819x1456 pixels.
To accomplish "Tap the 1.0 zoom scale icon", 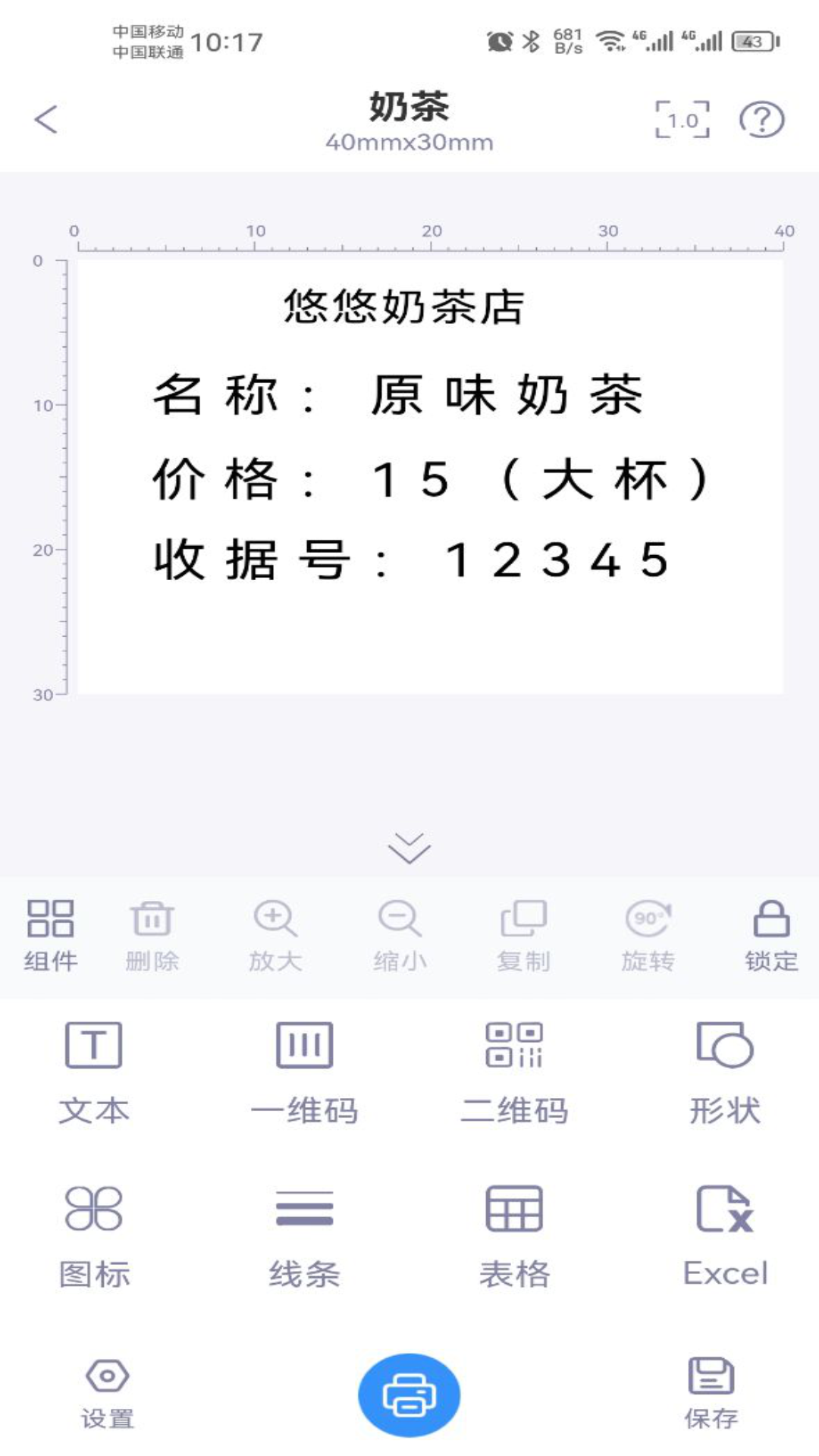I will tap(682, 120).
